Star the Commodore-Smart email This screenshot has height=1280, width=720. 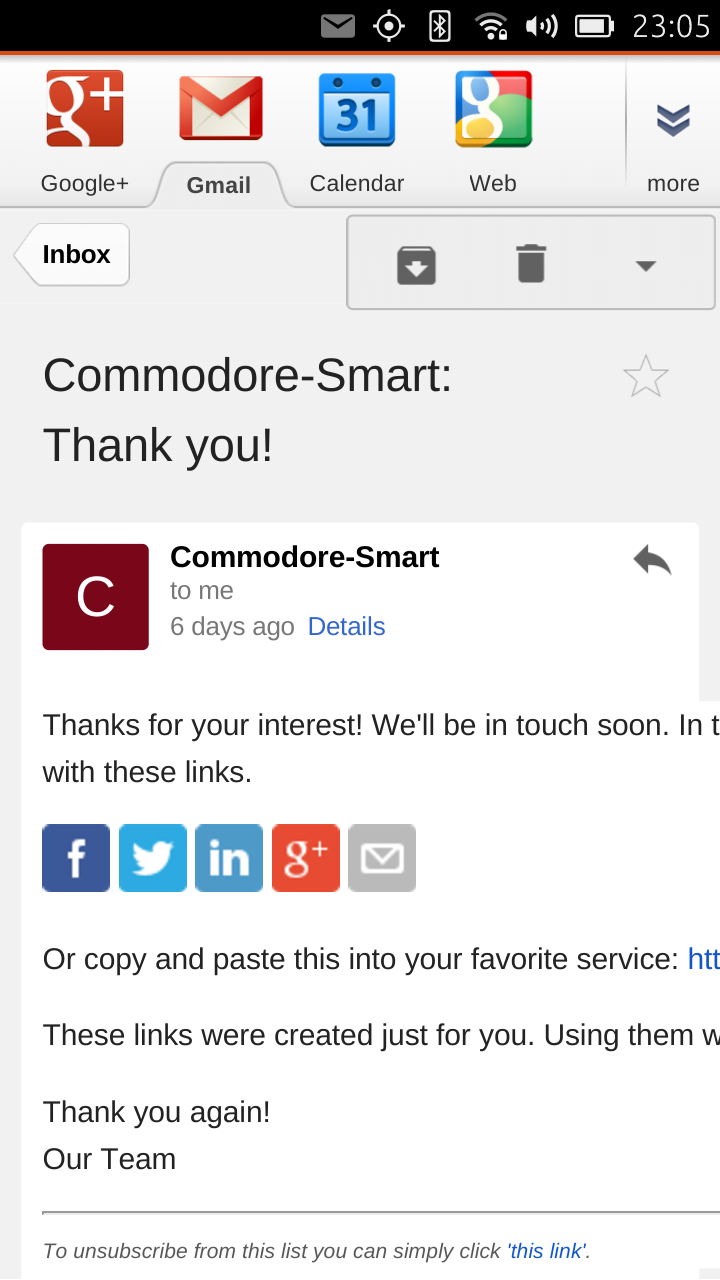pos(645,377)
